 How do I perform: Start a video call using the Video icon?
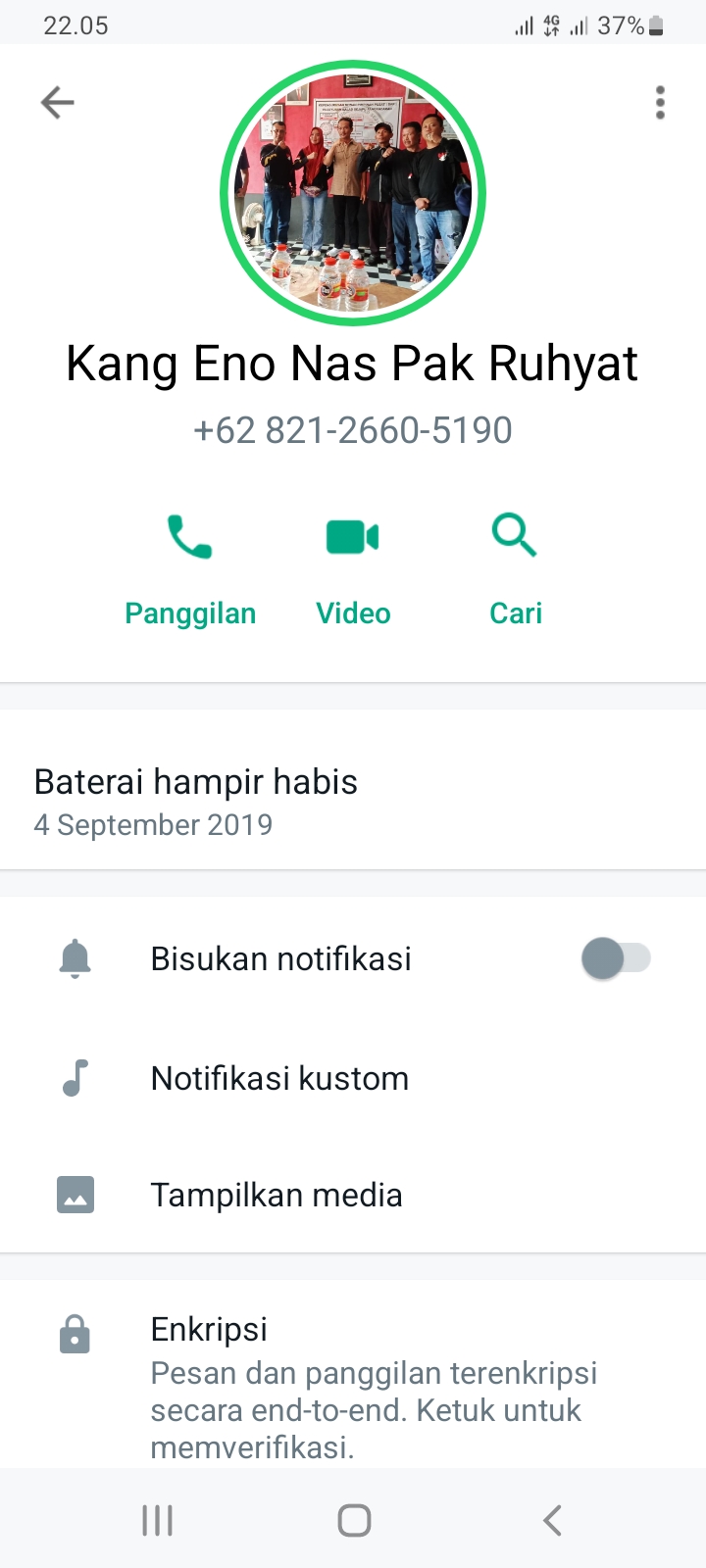point(351,536)
